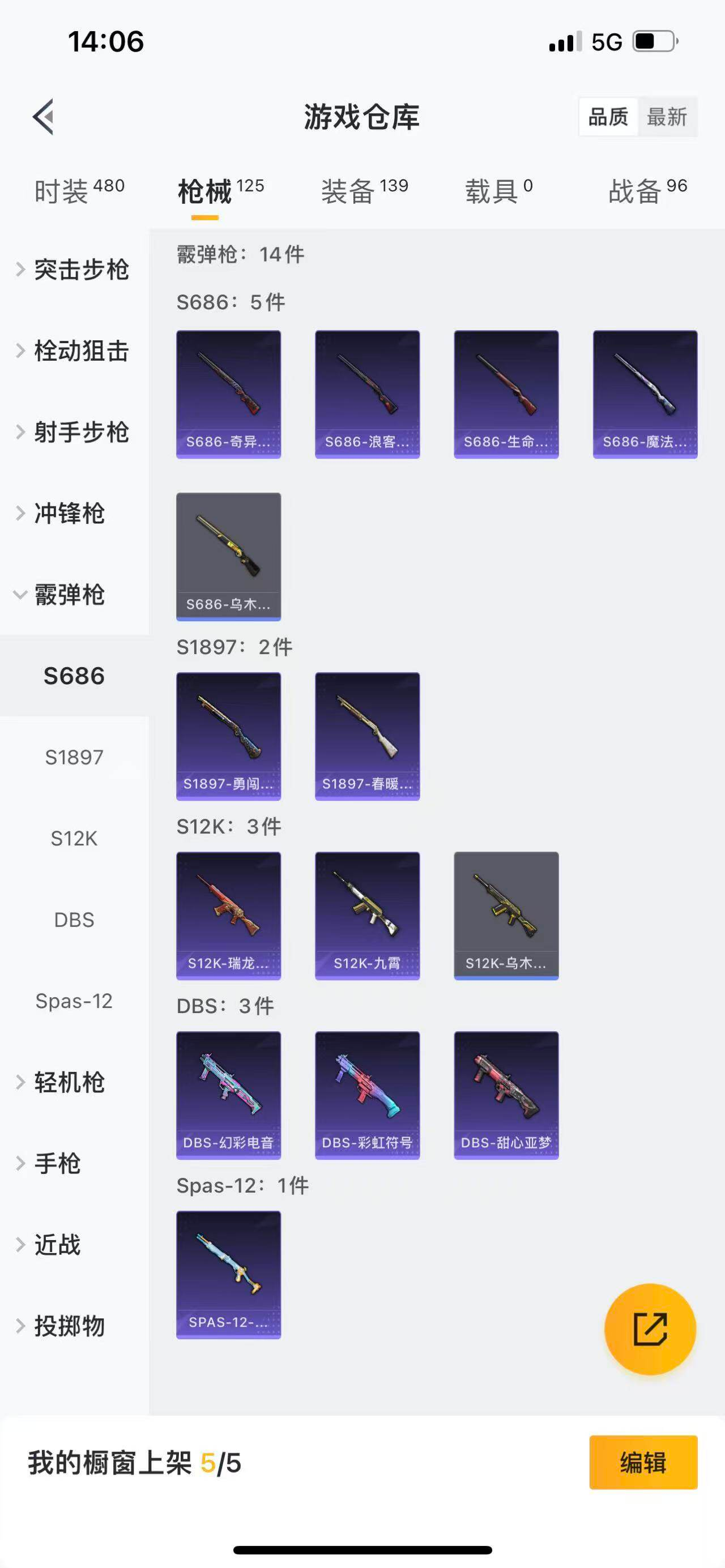Select S1897 in the sidebar

click(74, 757)
